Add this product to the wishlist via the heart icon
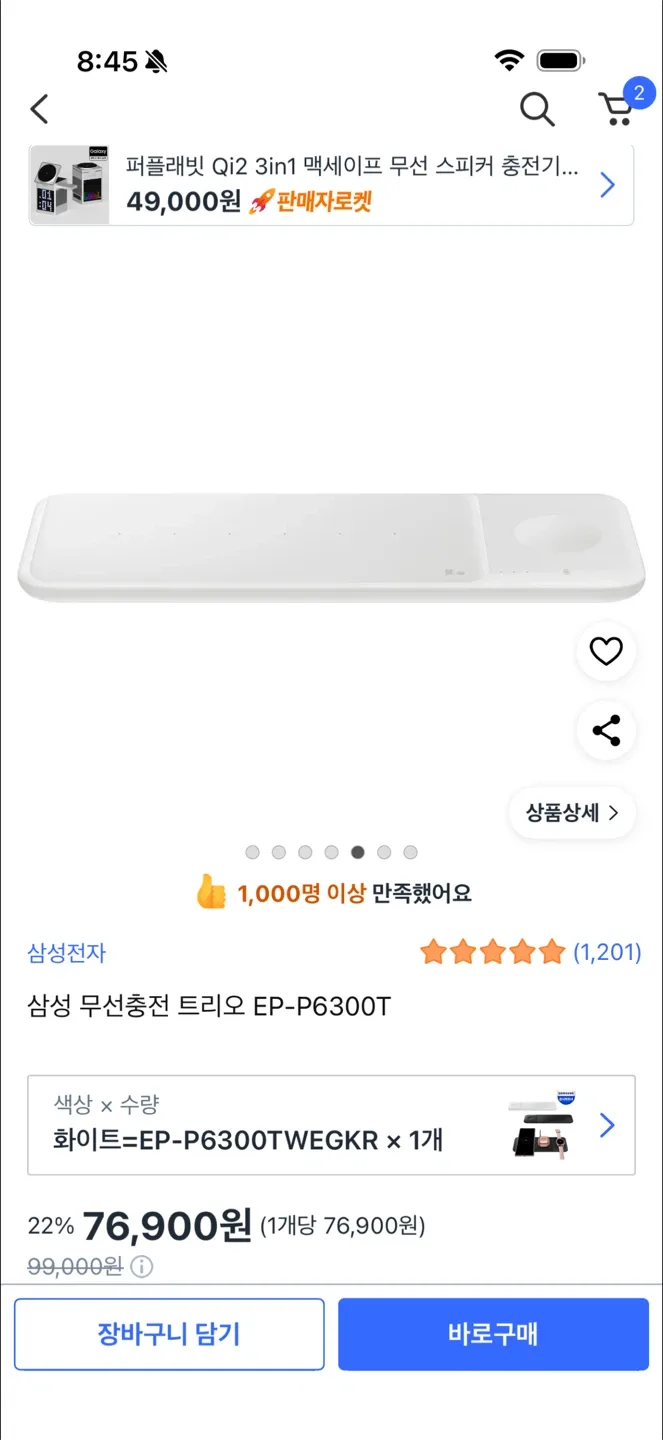 pyautogui.click(x=606, y=652)
